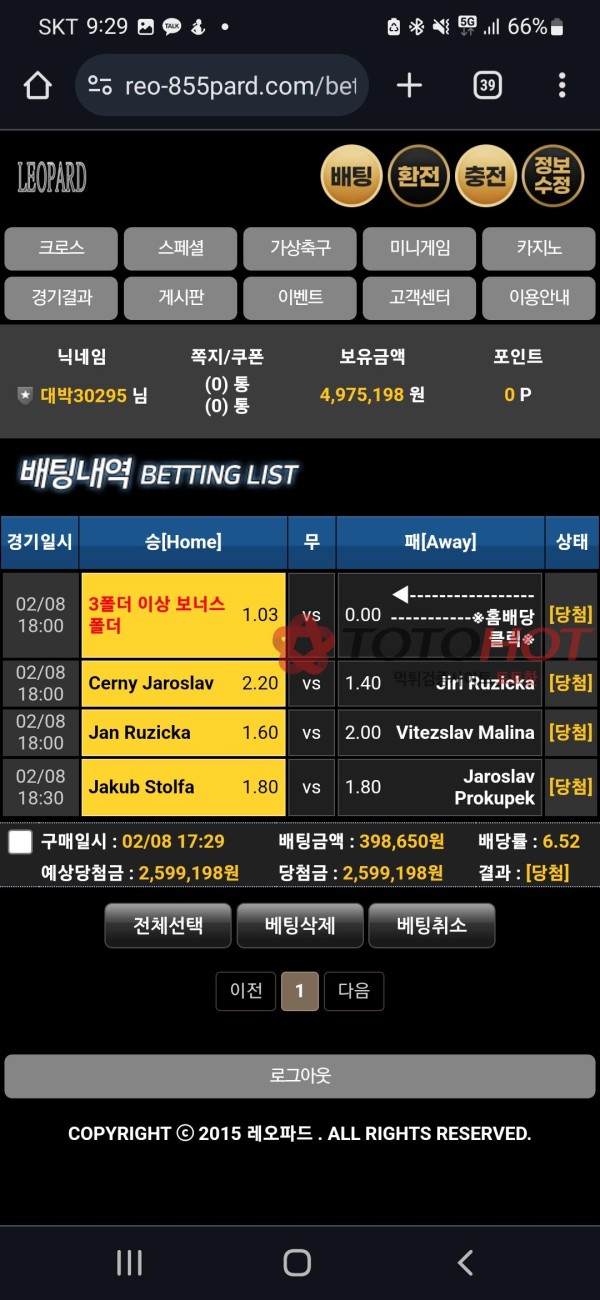View 경기결과 match results
Viewport: 600px width, 1300px height.
[x=61, y=298]
